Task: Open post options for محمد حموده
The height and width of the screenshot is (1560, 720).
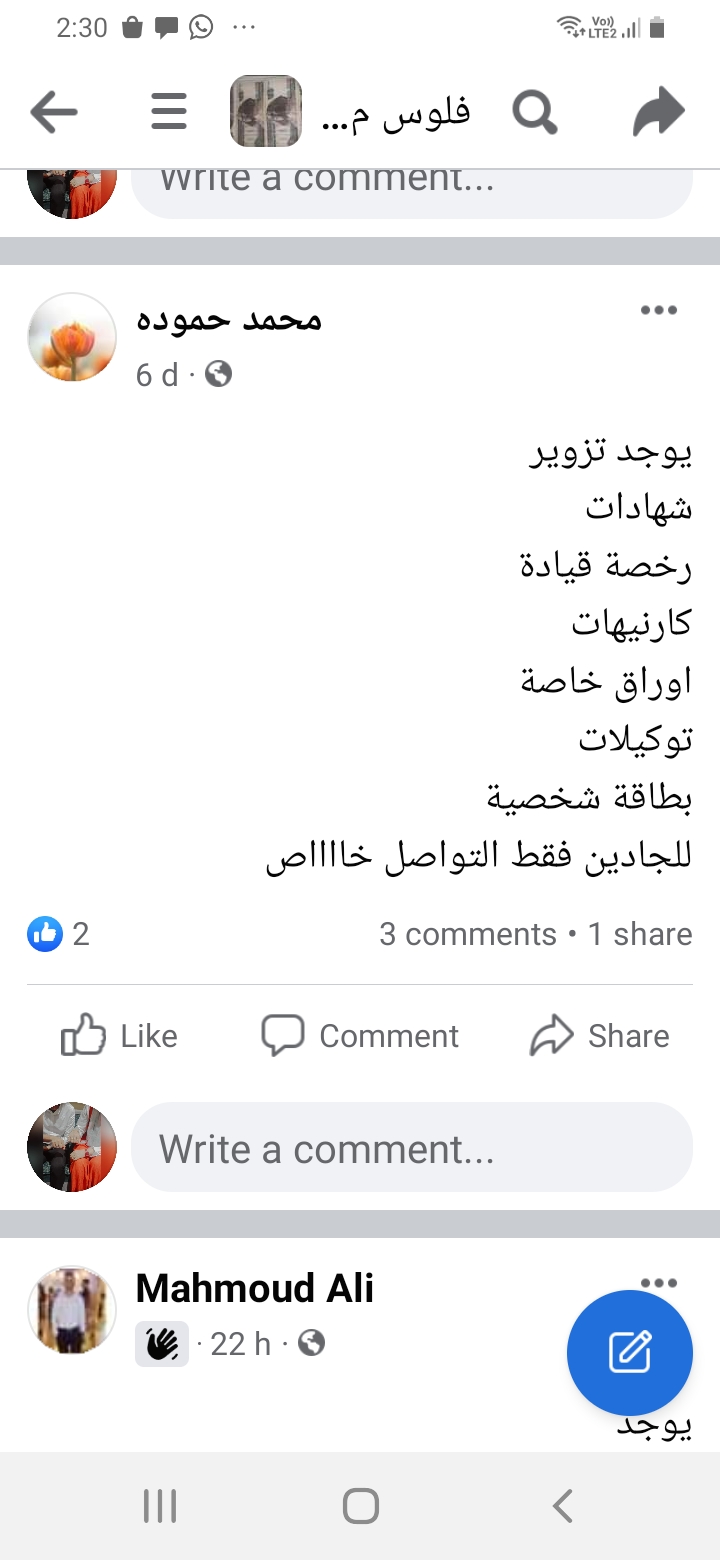Action: tap(659, 310)
